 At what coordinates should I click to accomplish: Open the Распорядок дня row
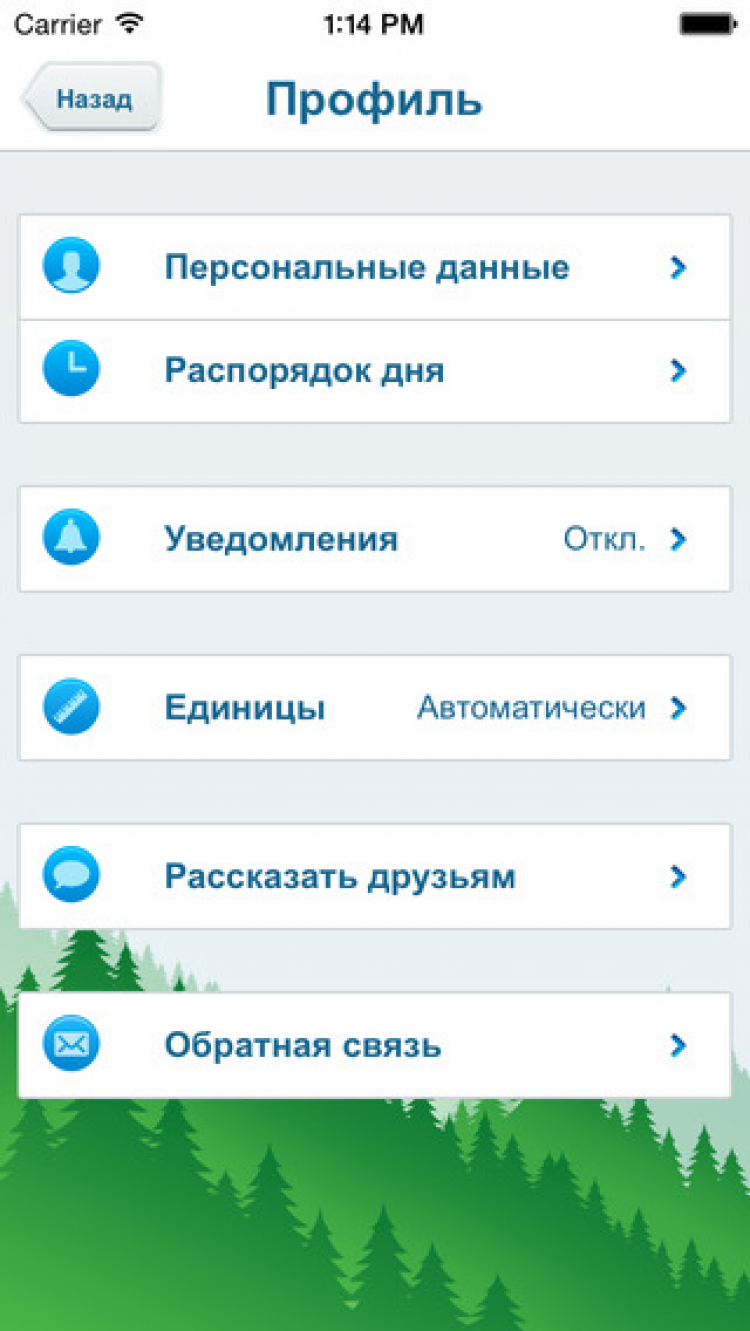tap(374, 371)
